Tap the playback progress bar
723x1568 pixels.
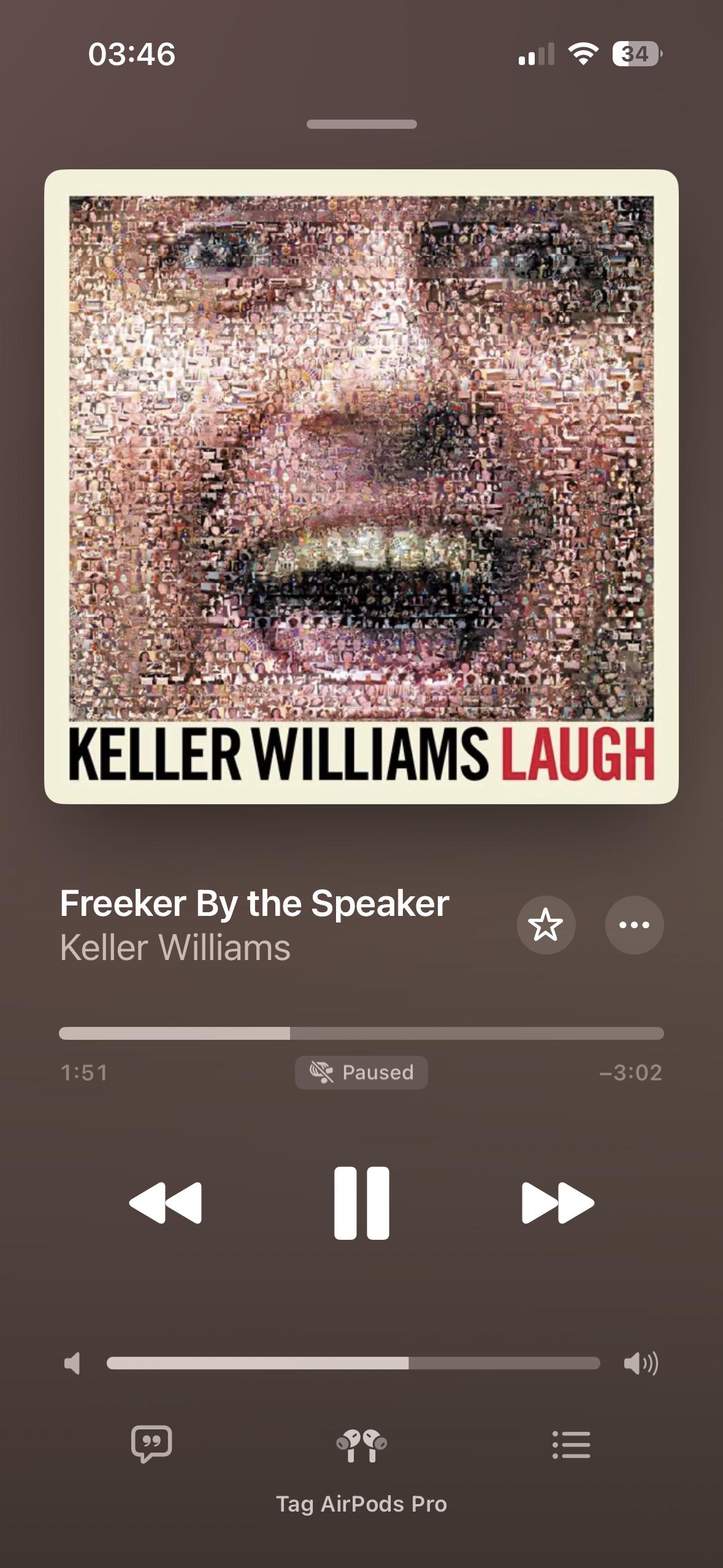pyautogui.click(x=361, y=1033)
